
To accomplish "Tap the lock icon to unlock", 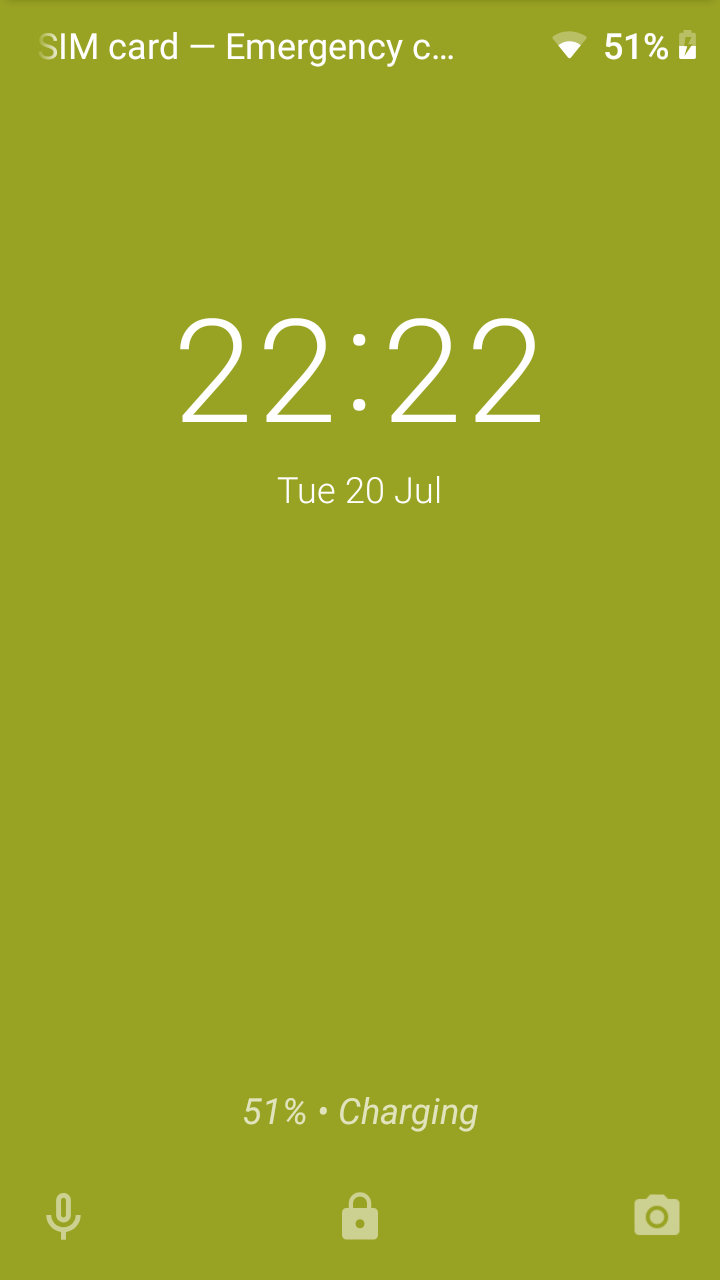I will (360, 1217).
